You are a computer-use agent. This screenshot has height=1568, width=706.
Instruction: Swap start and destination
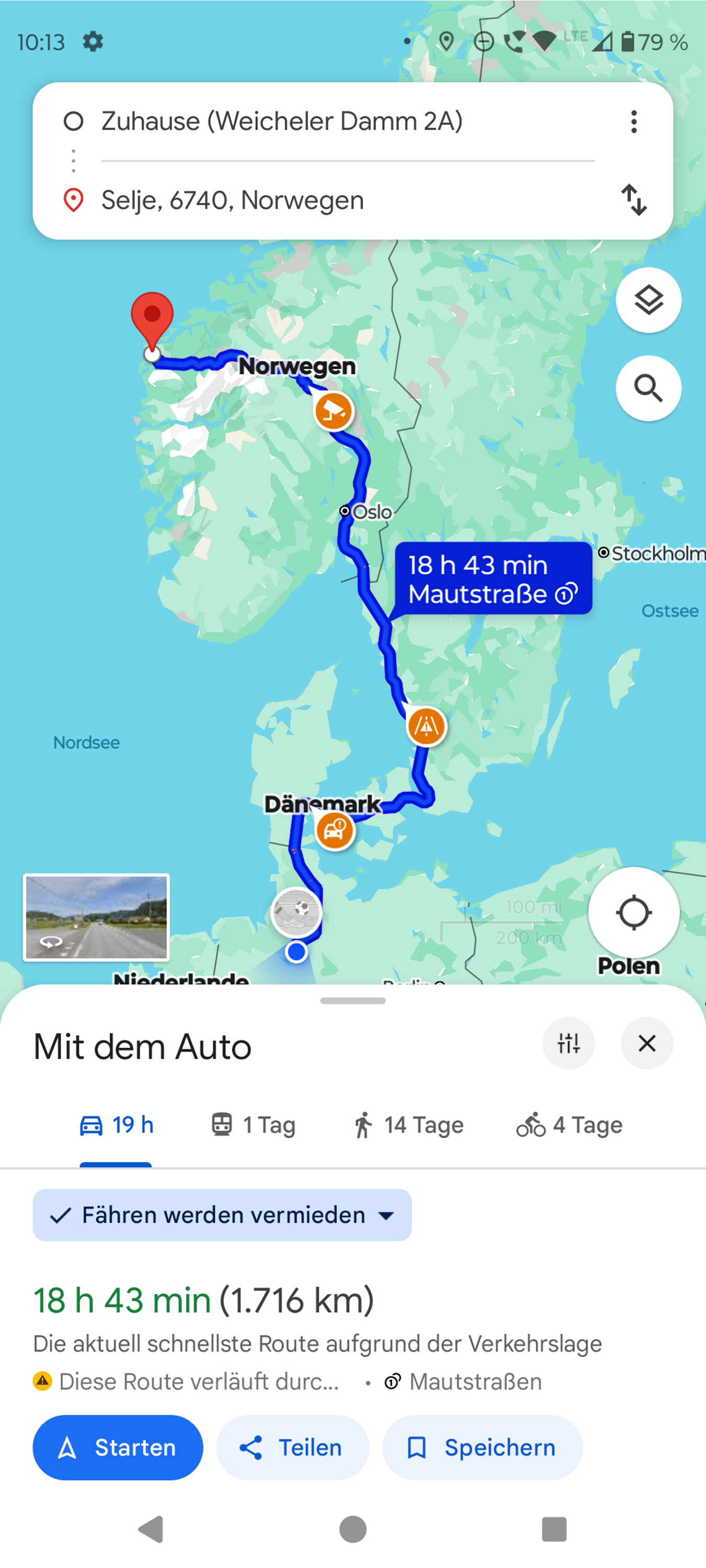tap(633, 200)
